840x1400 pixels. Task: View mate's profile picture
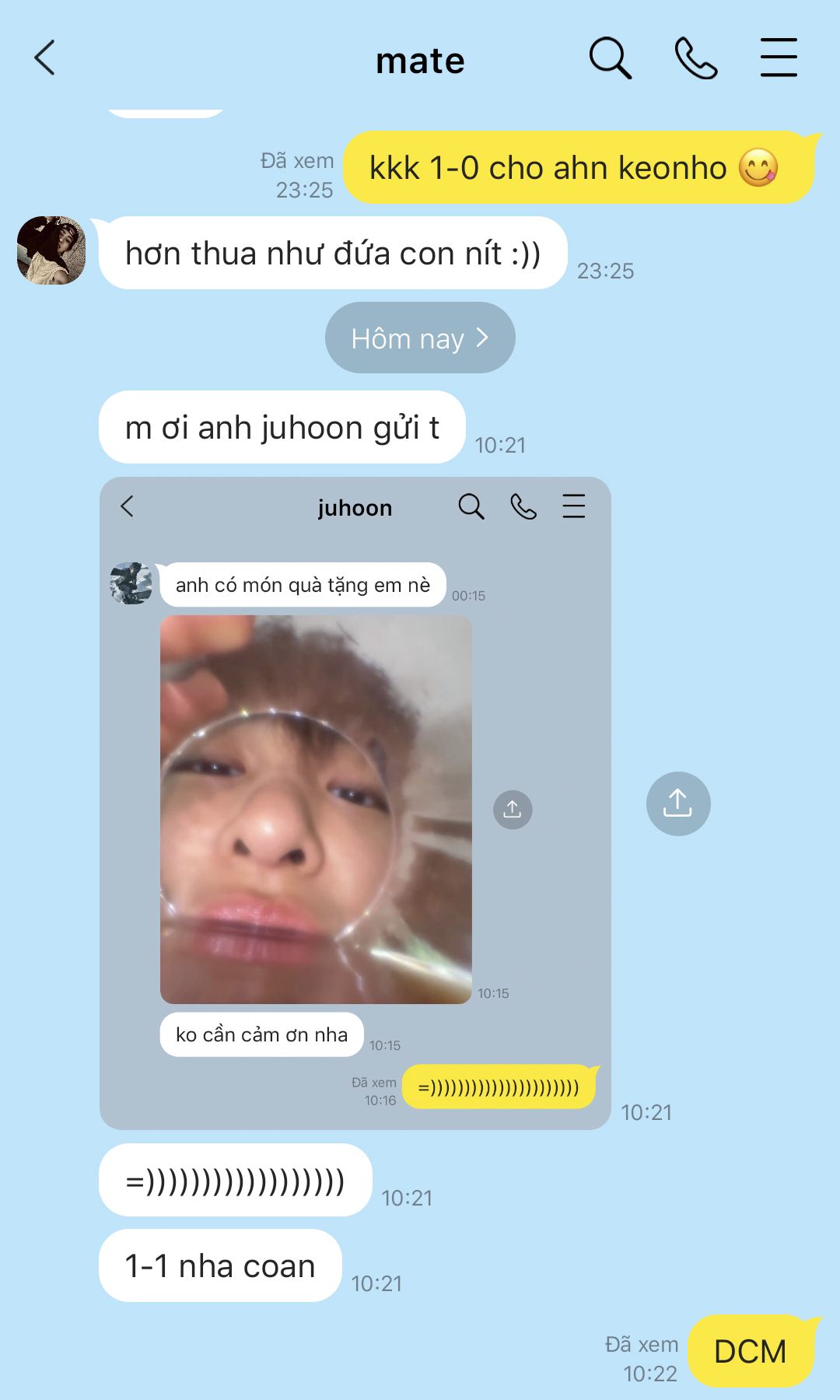[x=51, y=250]
